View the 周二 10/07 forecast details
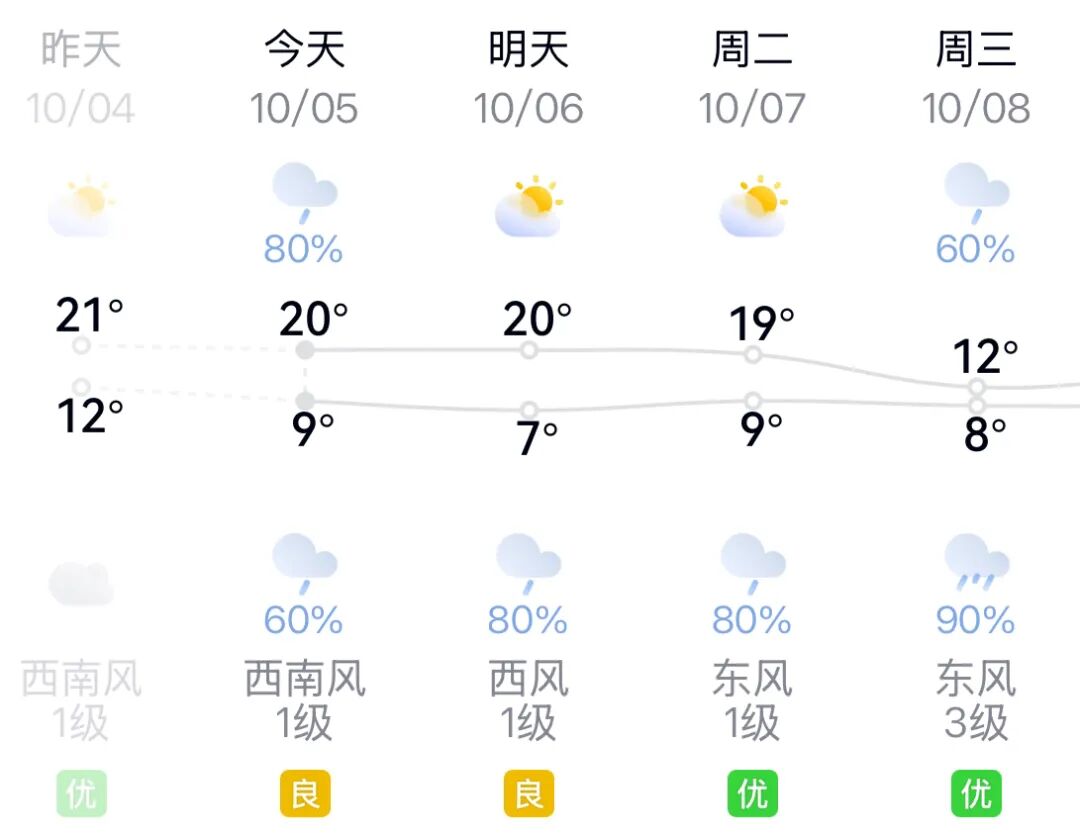 pyautogui.click(x=752, y=78)
